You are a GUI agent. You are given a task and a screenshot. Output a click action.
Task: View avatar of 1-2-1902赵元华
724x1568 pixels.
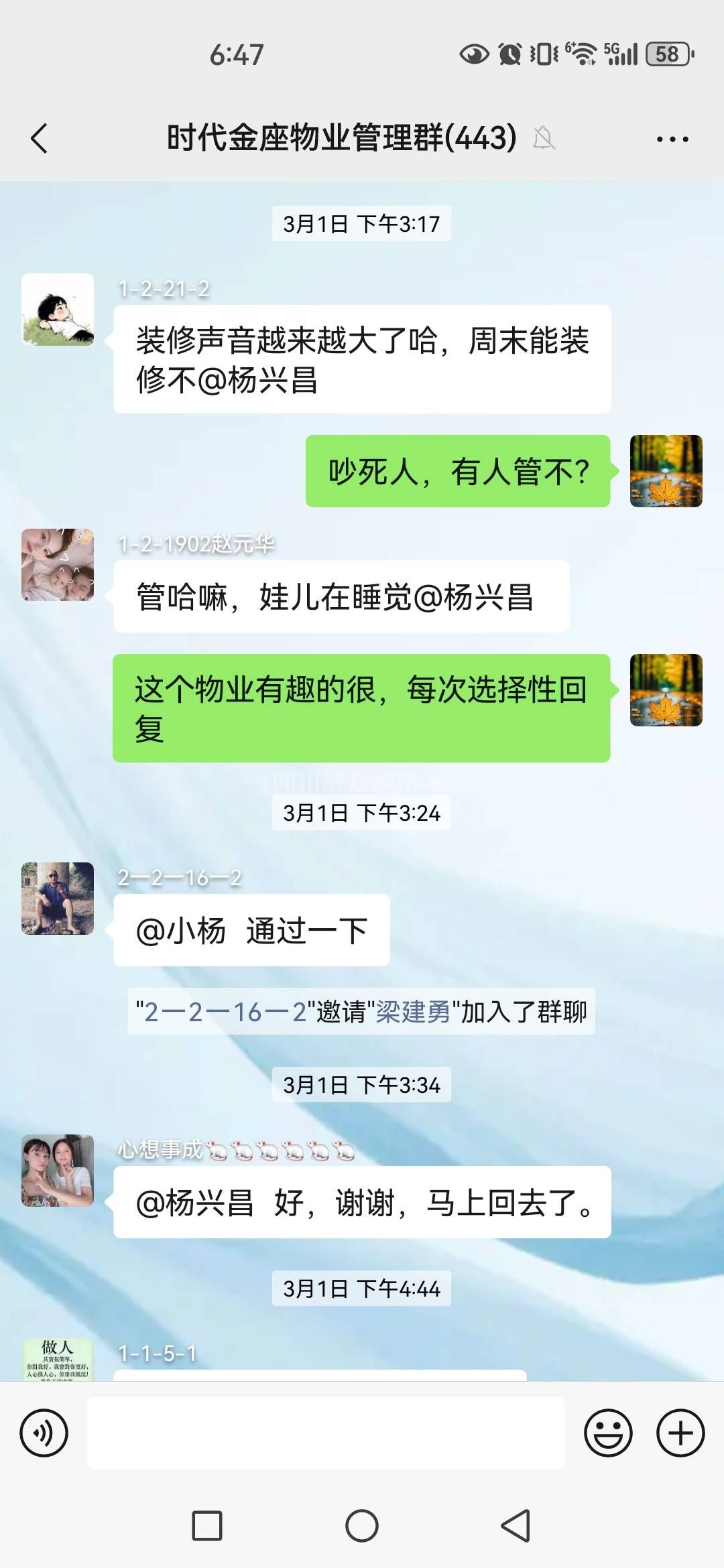(58, 564)
